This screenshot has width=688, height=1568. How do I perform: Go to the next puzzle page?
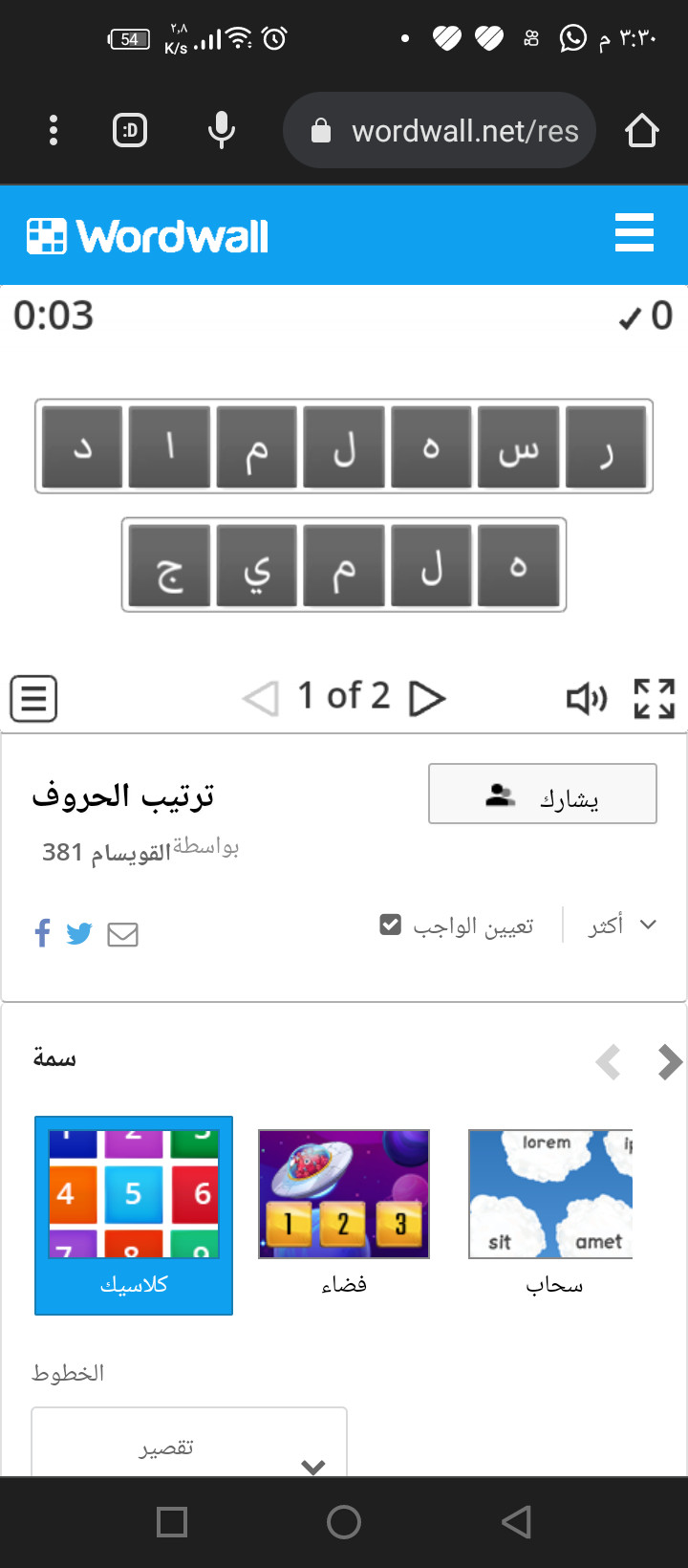tap(427, 698)
